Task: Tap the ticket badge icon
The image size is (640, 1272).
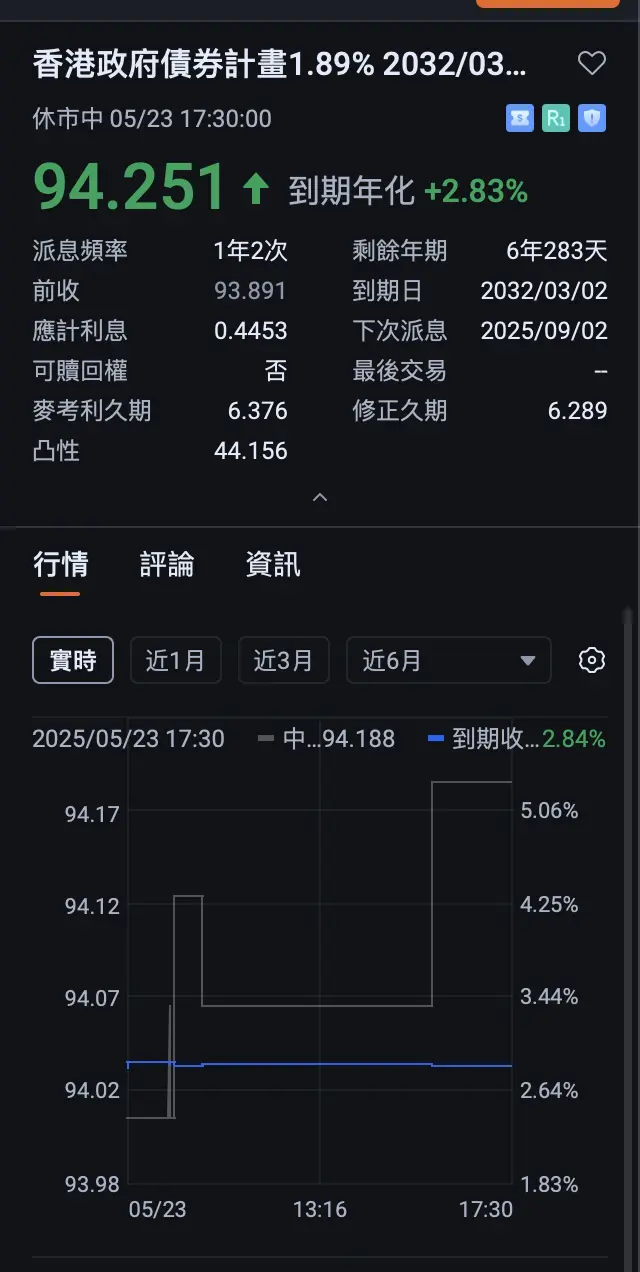Action: [520, 119]
